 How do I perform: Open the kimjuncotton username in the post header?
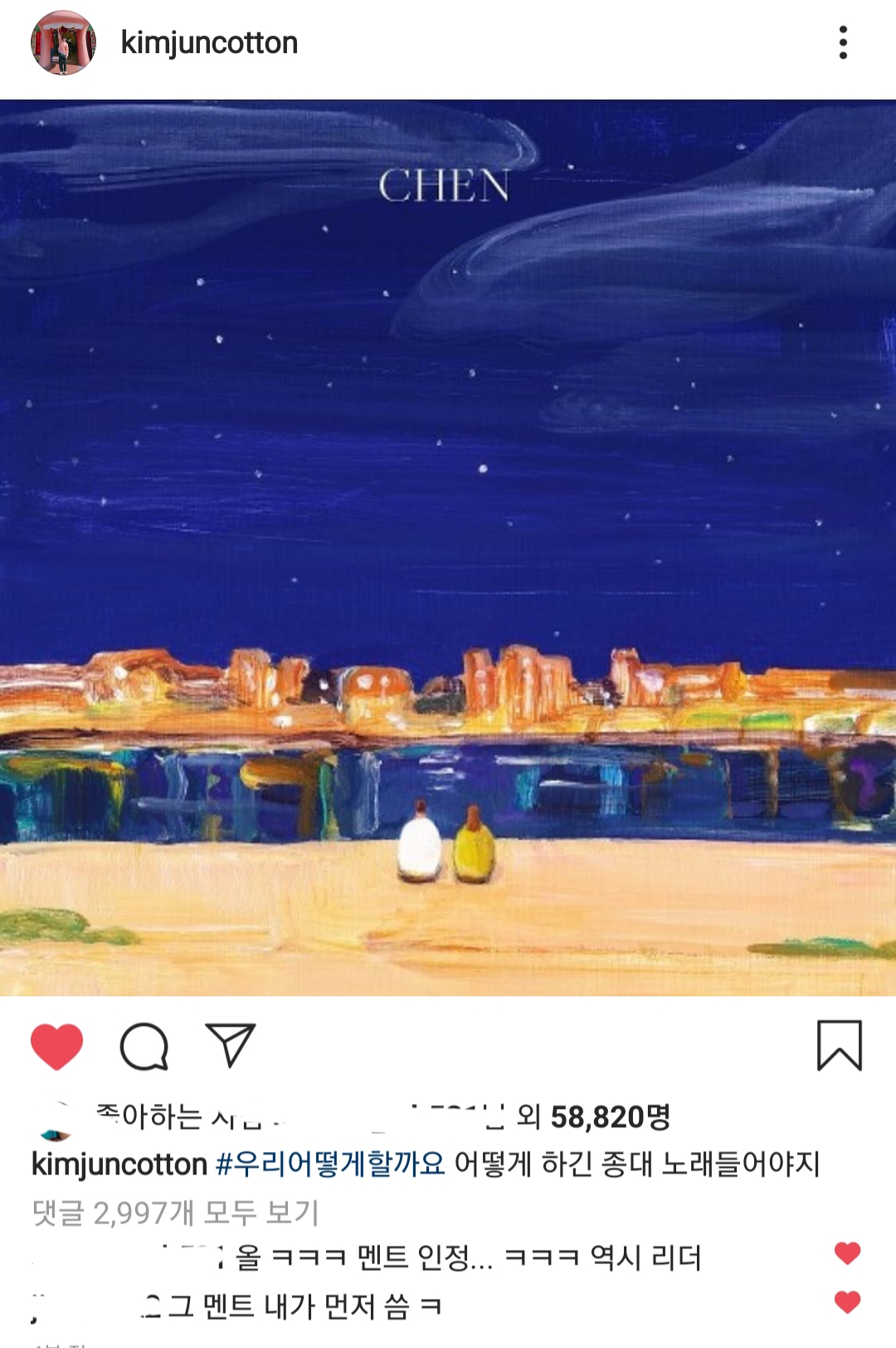209,42
